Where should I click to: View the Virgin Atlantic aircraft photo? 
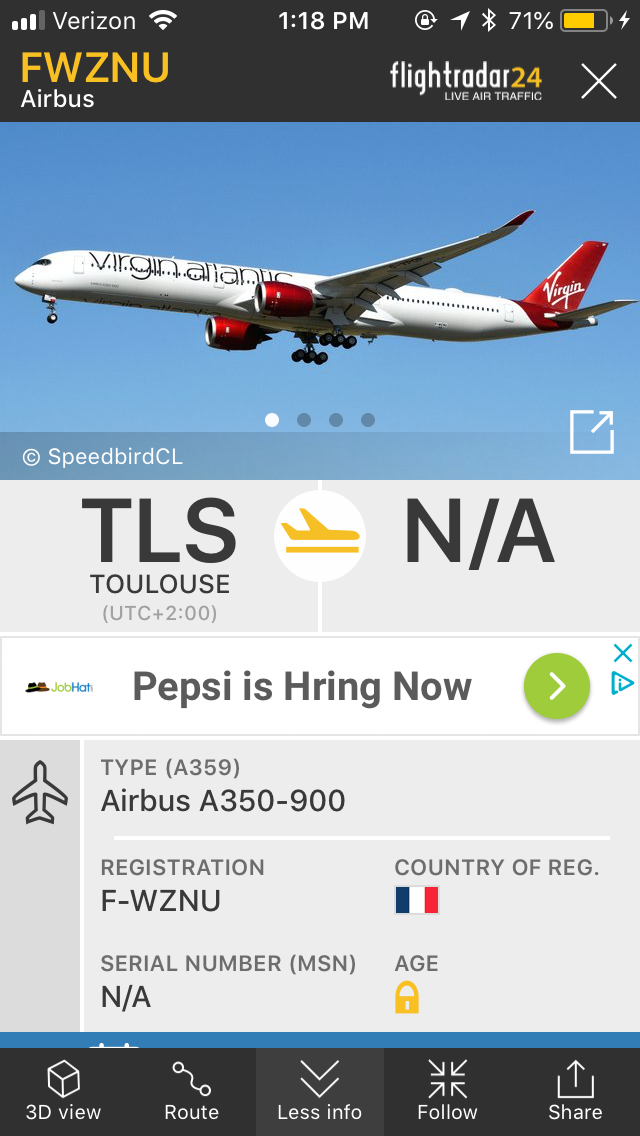(320, 290)
